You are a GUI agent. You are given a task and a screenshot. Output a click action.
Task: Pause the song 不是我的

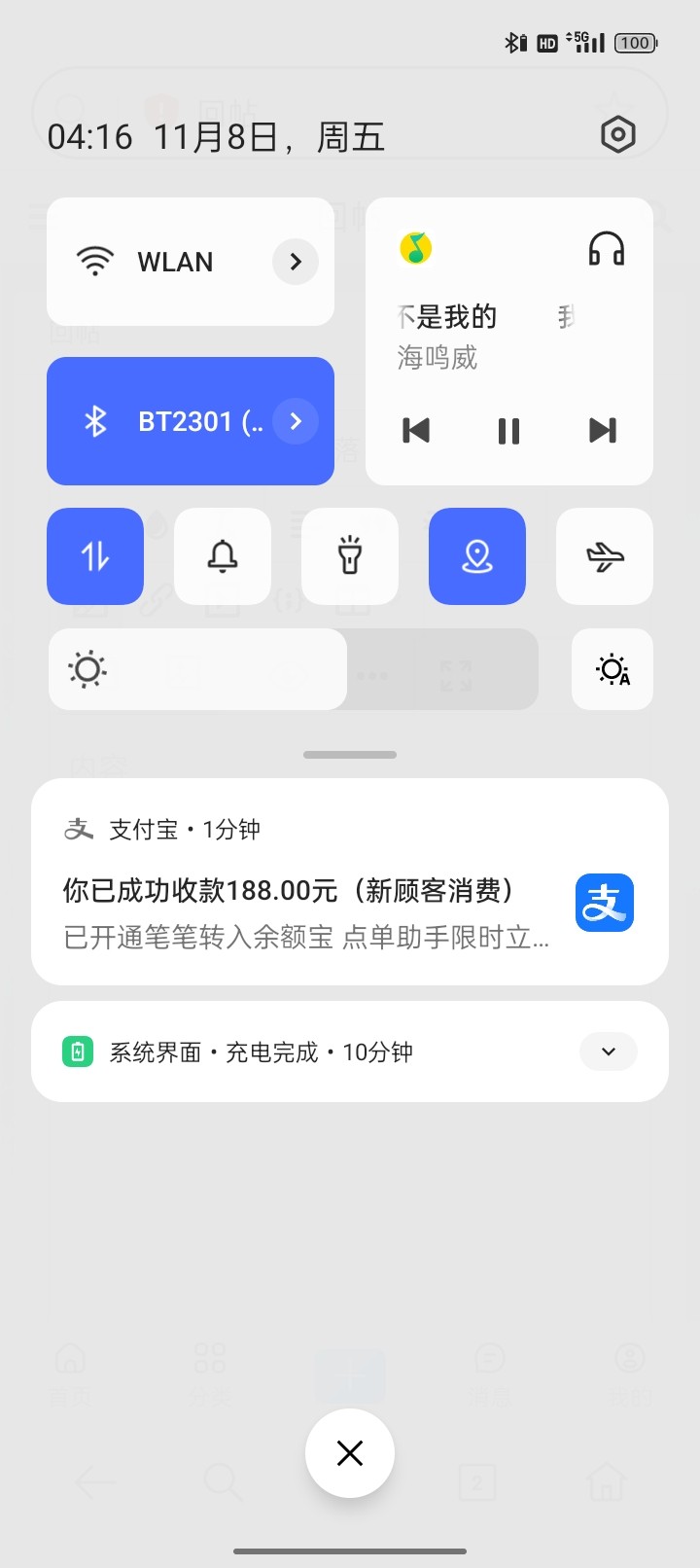[x=508, y=430]
